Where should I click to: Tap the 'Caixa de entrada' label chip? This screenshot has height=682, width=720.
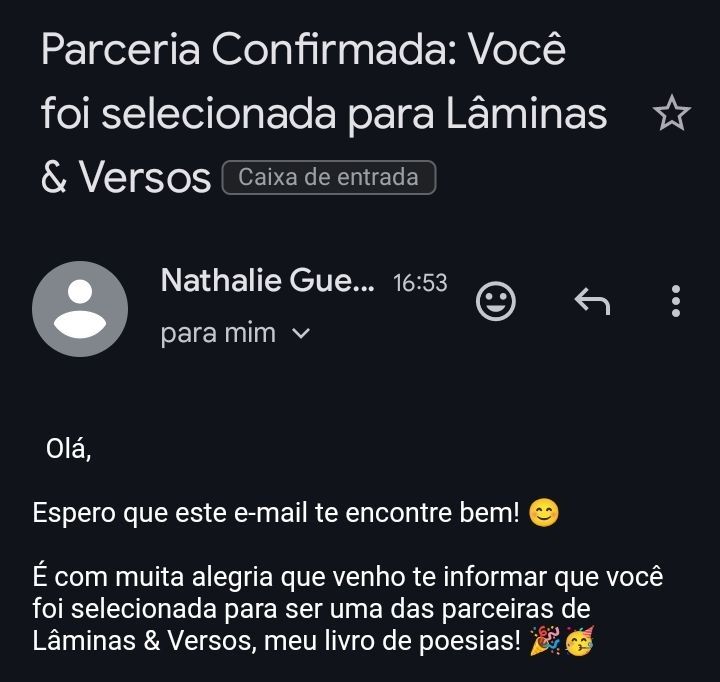tap(328, 178)
